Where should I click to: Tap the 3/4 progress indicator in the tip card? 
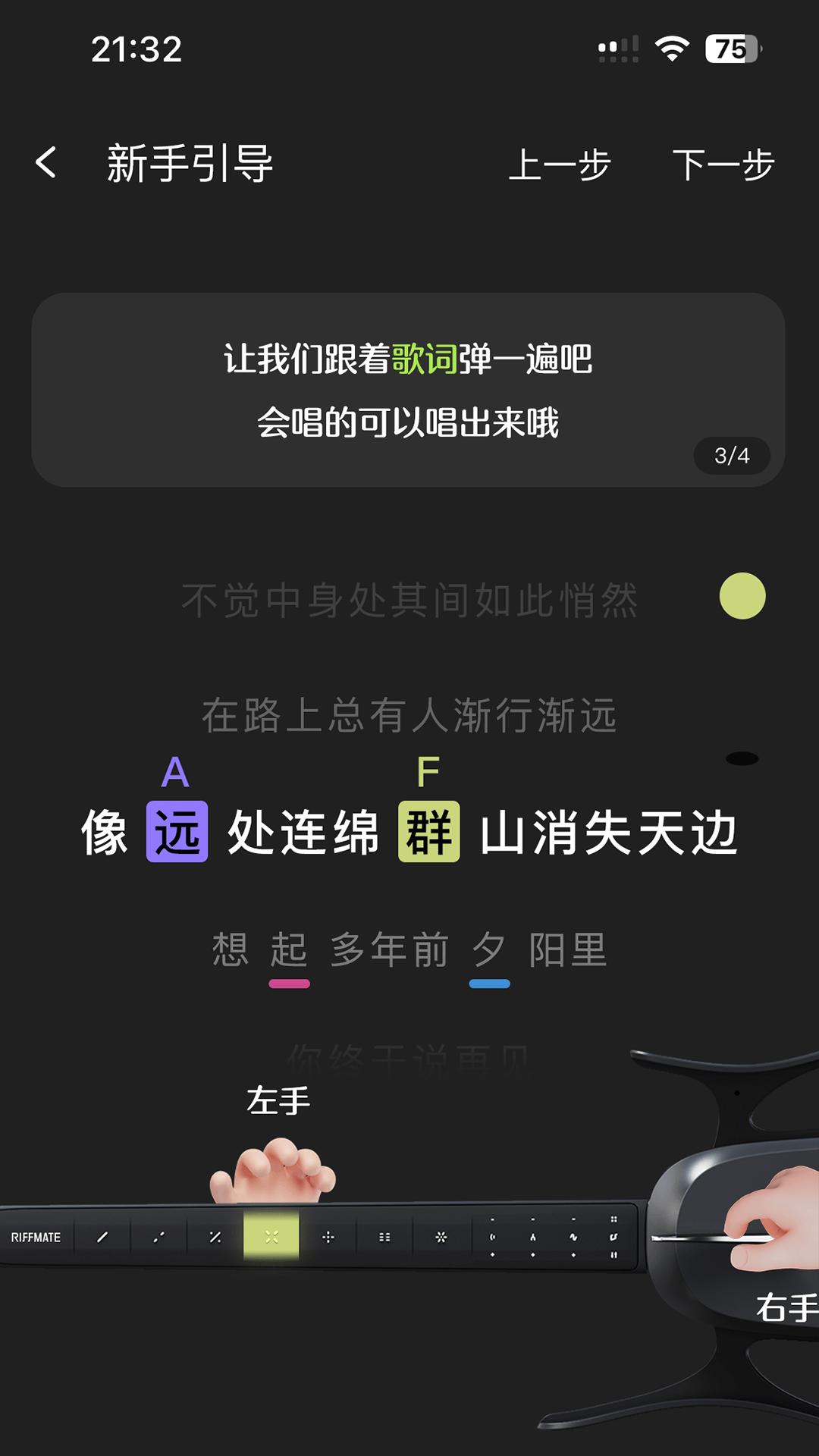pyautogui.click(x=732, y=454)
